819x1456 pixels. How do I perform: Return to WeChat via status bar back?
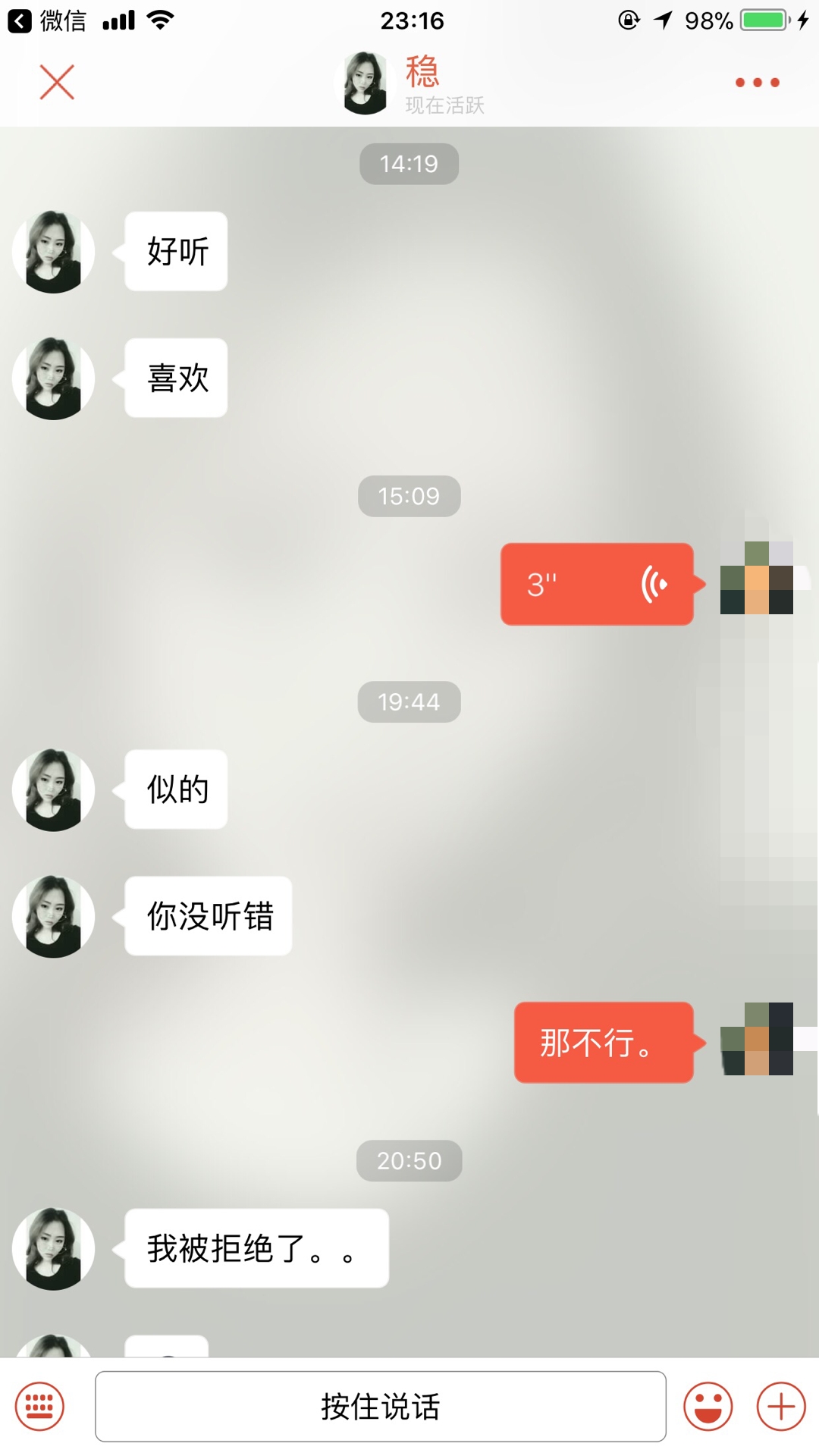[47, 20]
